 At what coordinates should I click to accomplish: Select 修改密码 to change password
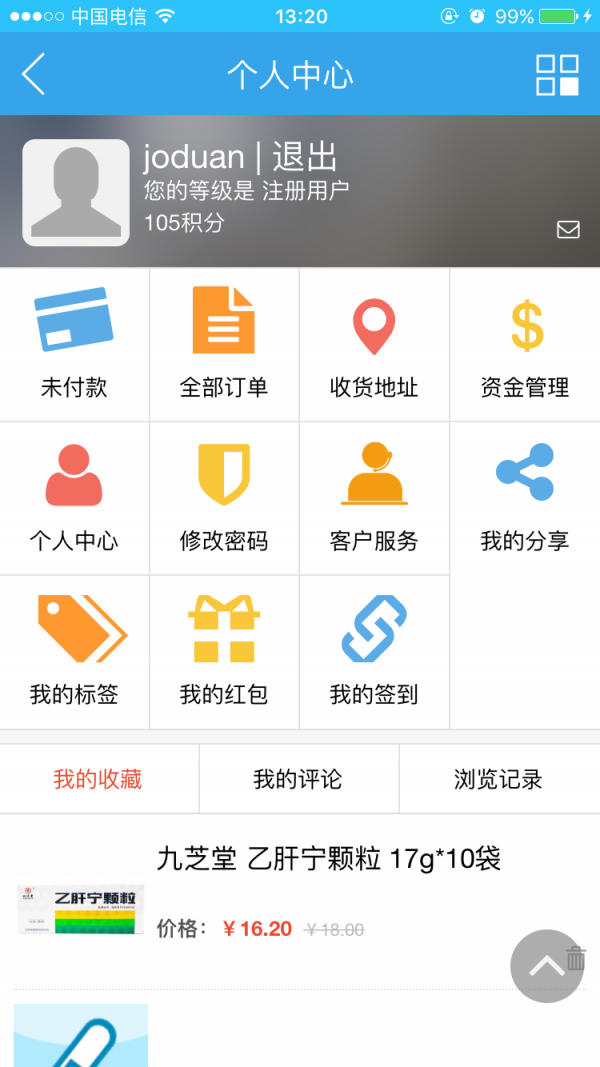(x=224, y=498)
